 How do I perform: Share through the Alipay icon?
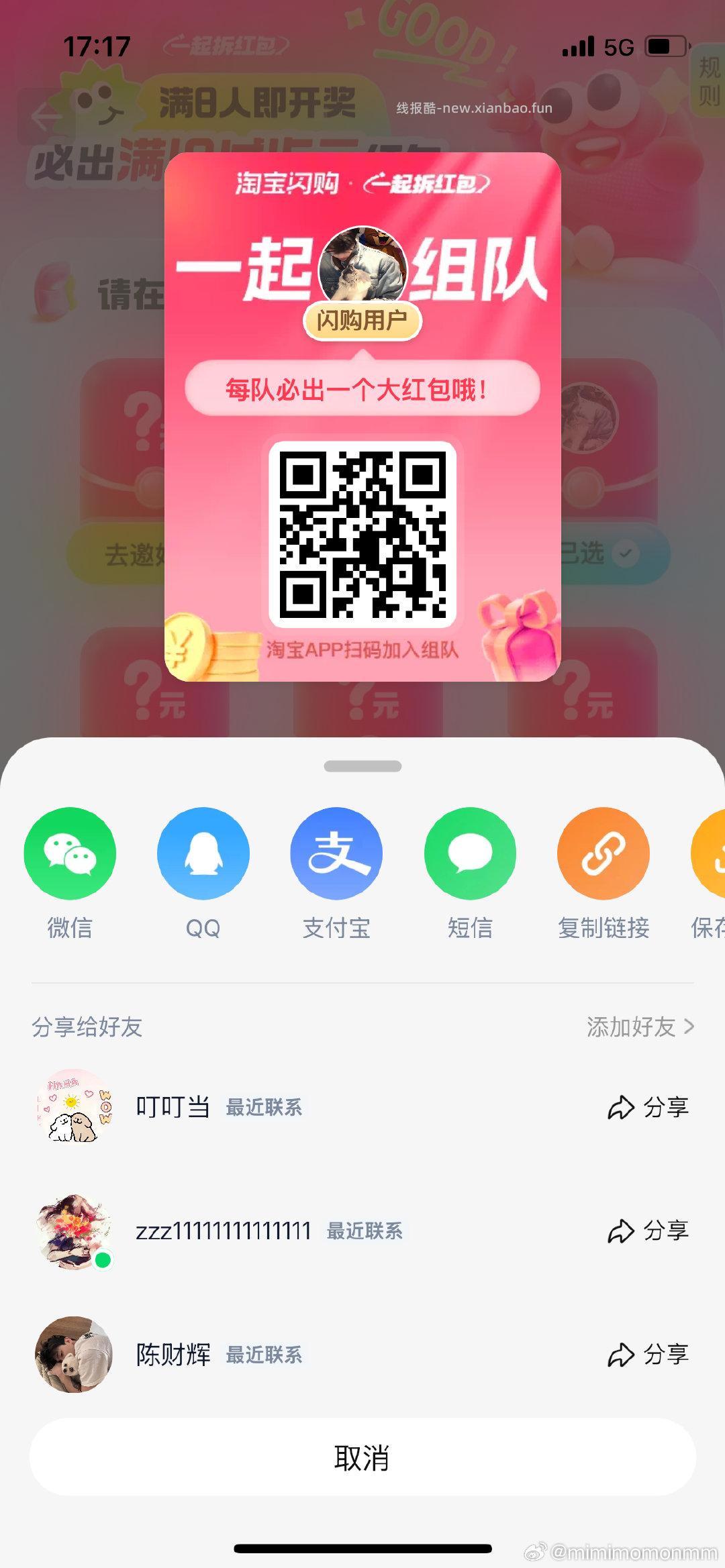coord(336,853)
